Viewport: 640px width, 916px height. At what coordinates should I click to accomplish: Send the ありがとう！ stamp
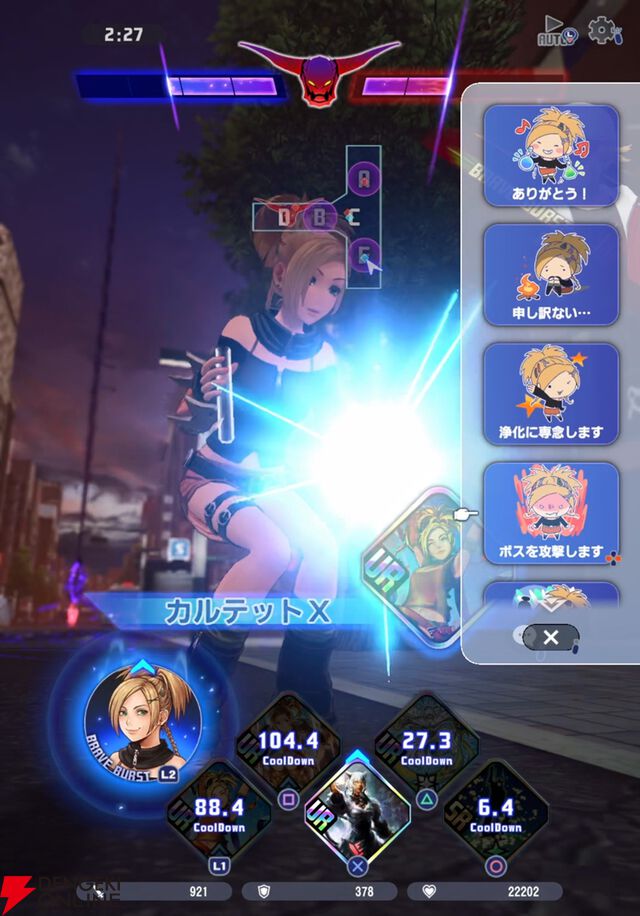(551, 156)
